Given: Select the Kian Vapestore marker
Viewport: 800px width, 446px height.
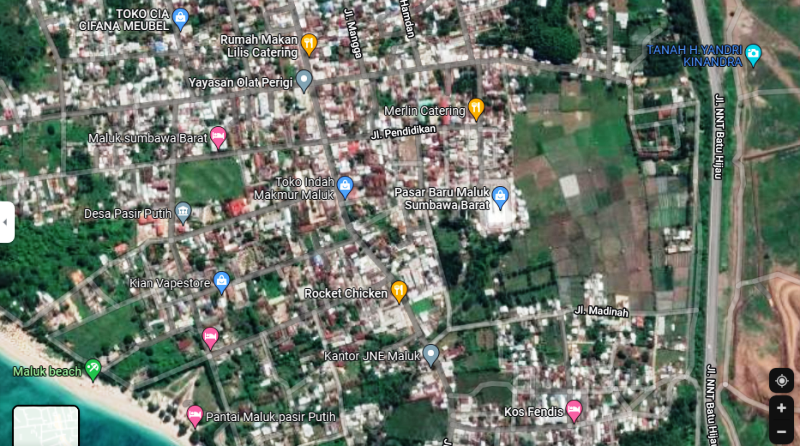Looking at the screenshot, I should pyautogui.click(x=221, y=282).
